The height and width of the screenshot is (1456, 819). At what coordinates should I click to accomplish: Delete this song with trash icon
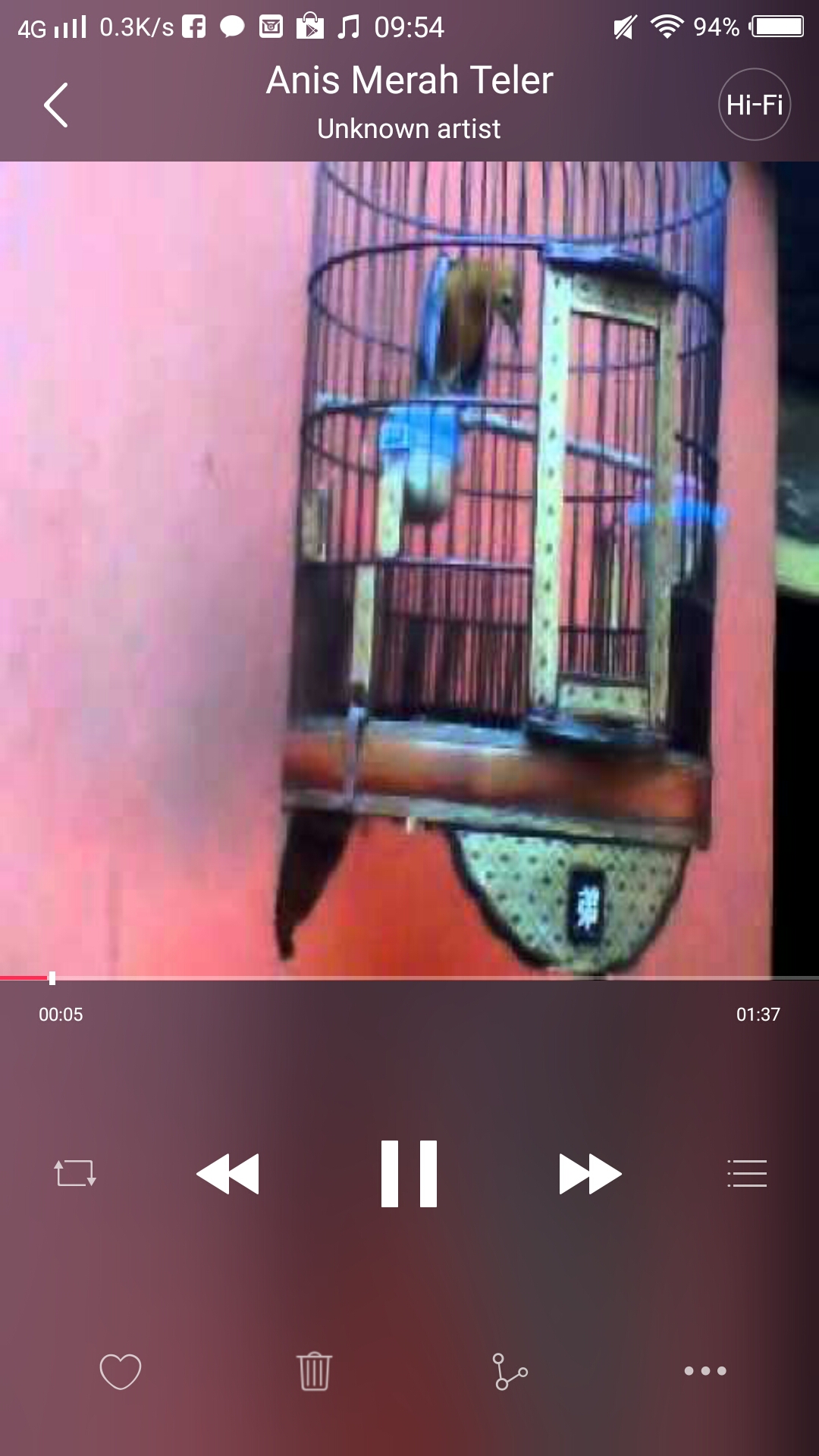[314, 1371]
